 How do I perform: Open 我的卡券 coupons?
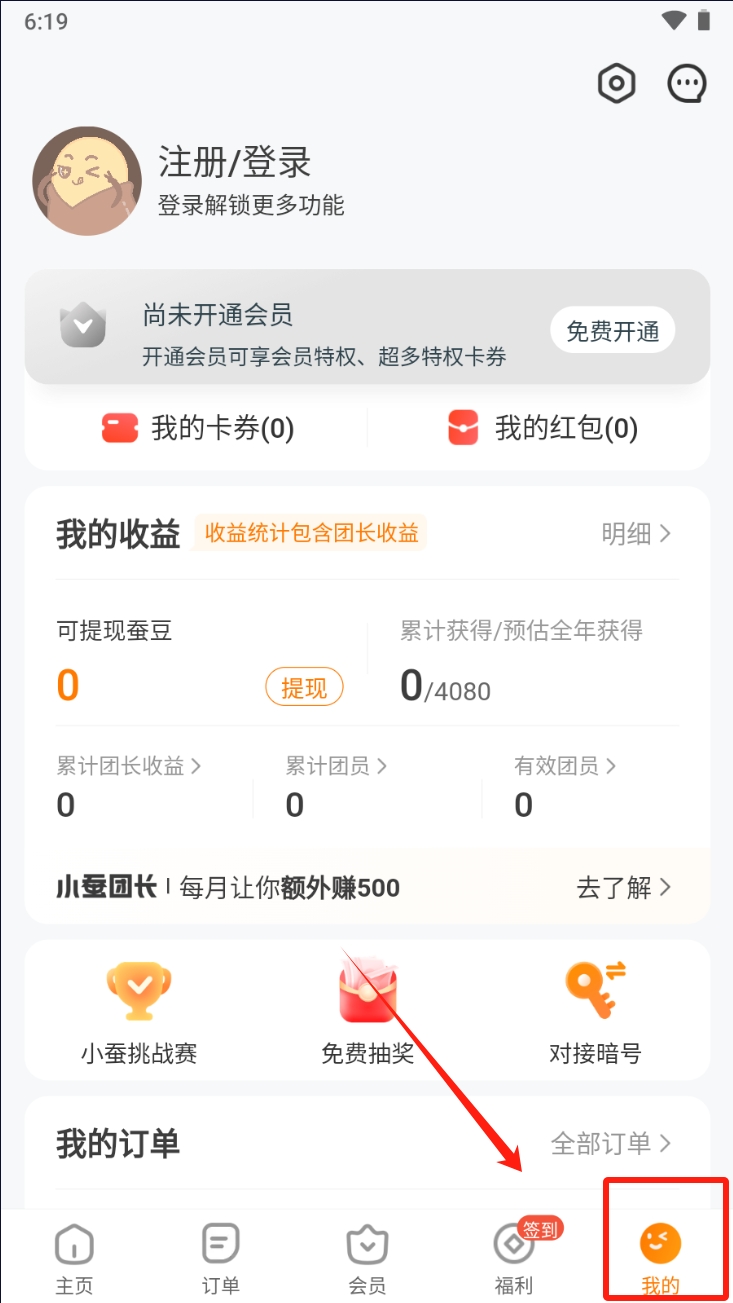pos(198,429)
